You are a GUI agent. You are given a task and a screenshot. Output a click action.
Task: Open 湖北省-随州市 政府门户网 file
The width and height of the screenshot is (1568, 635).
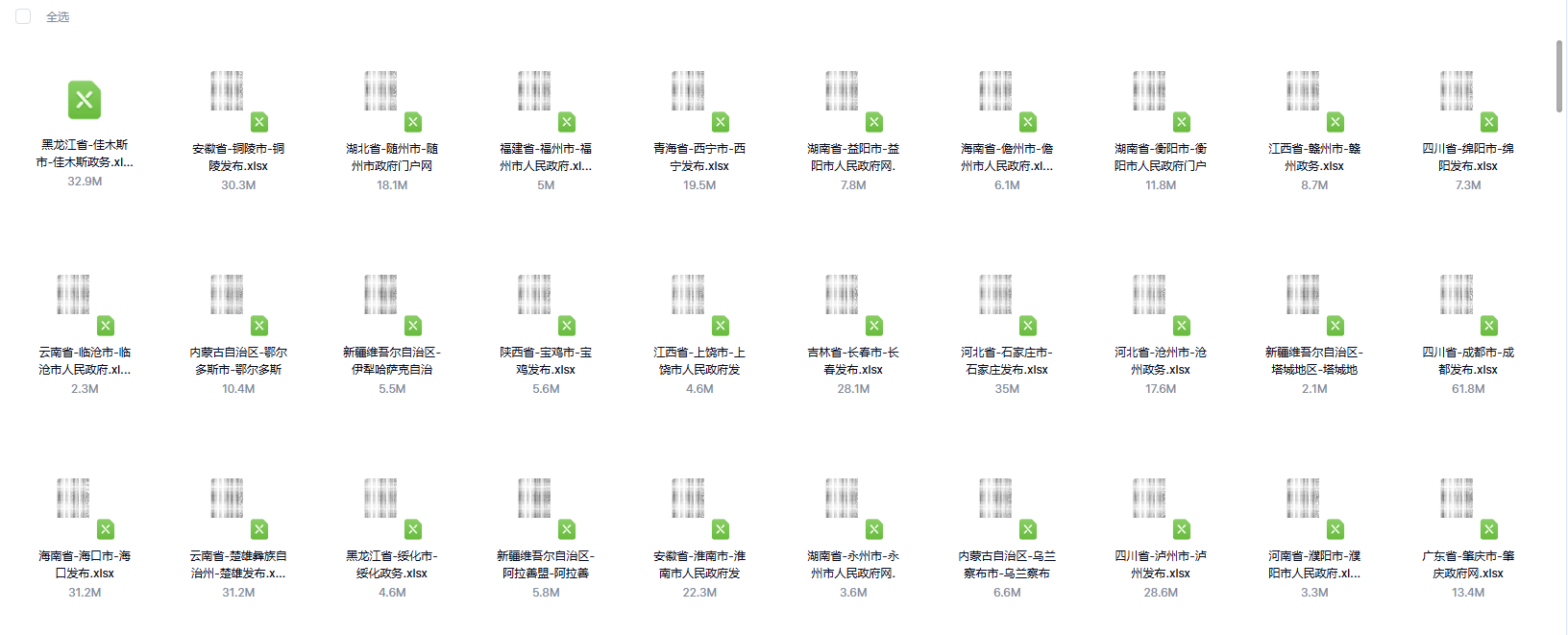392,101
